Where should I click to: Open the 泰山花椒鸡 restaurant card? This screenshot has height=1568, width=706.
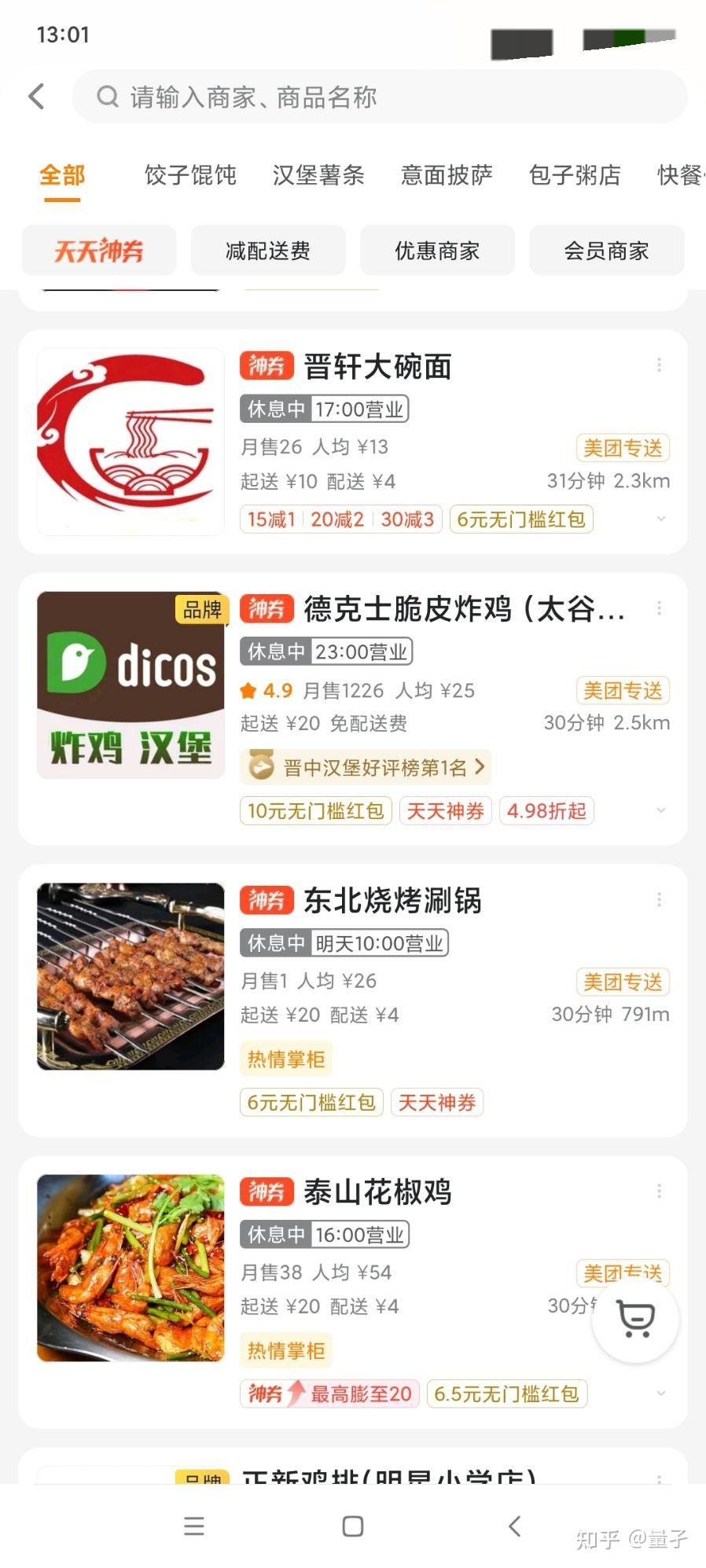tap(353, 1292)
